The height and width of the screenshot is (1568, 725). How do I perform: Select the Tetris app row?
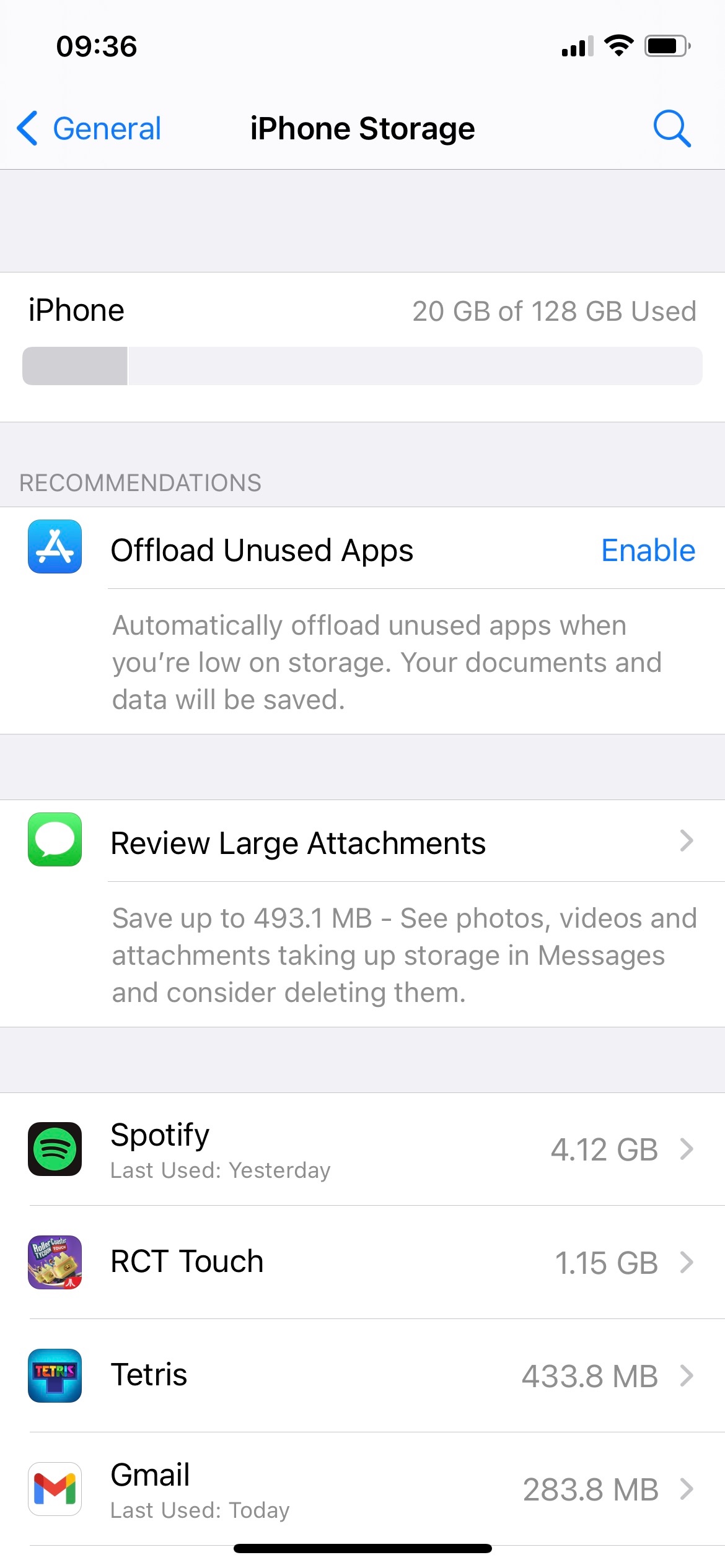click(362, 1375)
